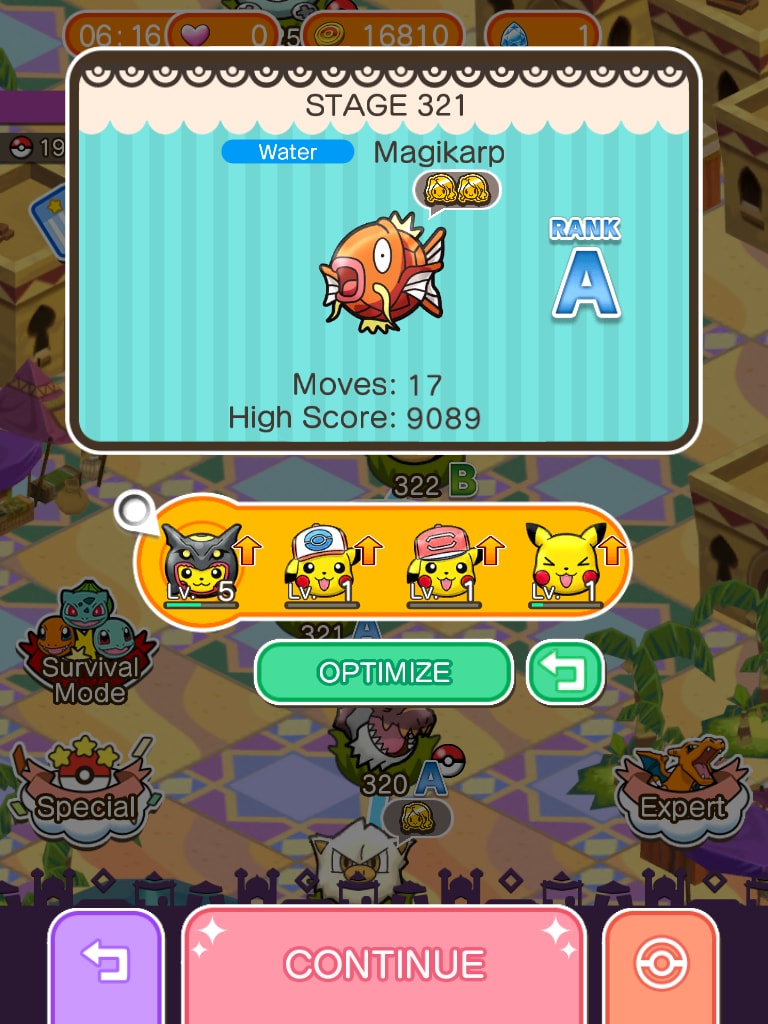Image resolution: width=768 pixels, height=1024 pixels.
Task: Open the Special stages
Action: coord(85,792)
